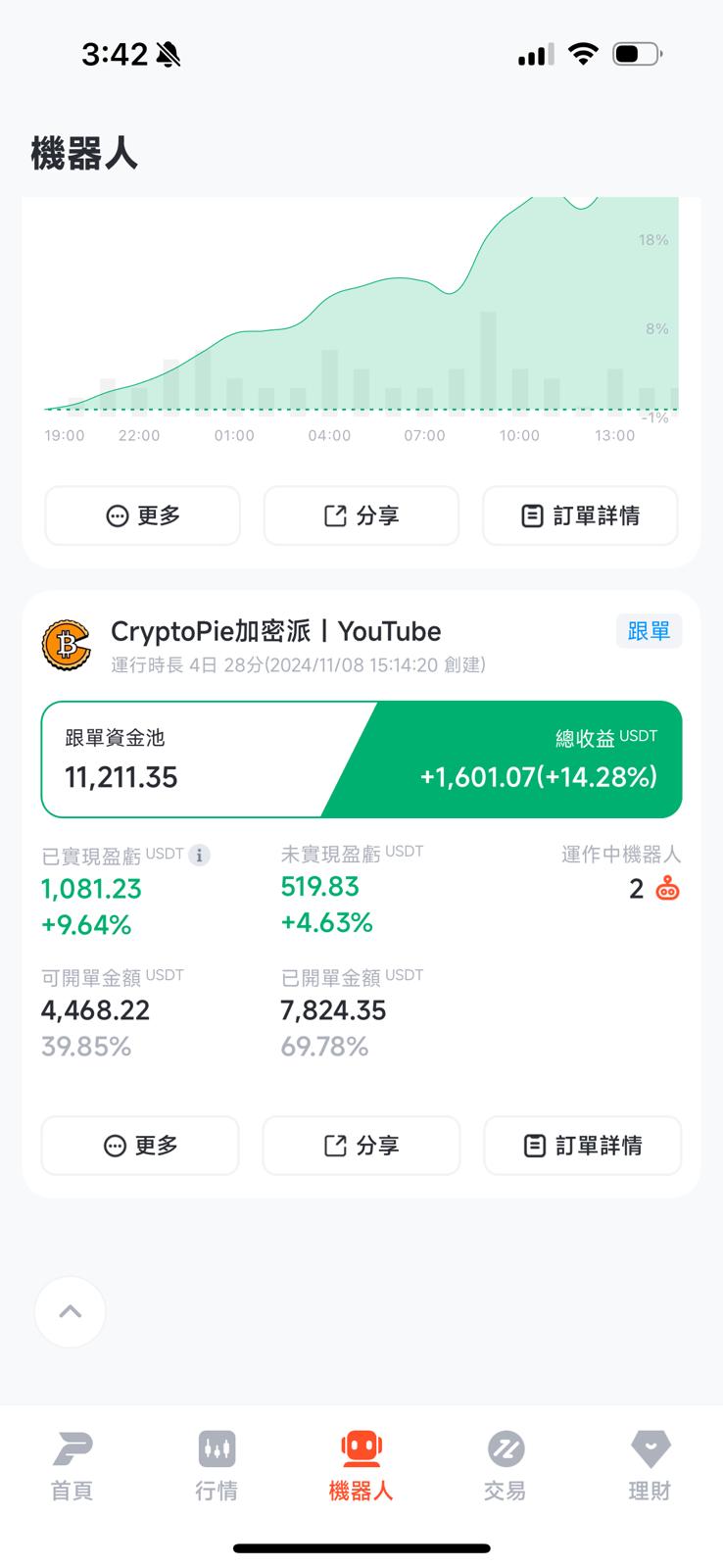Go to the 行情 tab
This screenshot has height=1568, width=723.
[x=217, y=1465]
